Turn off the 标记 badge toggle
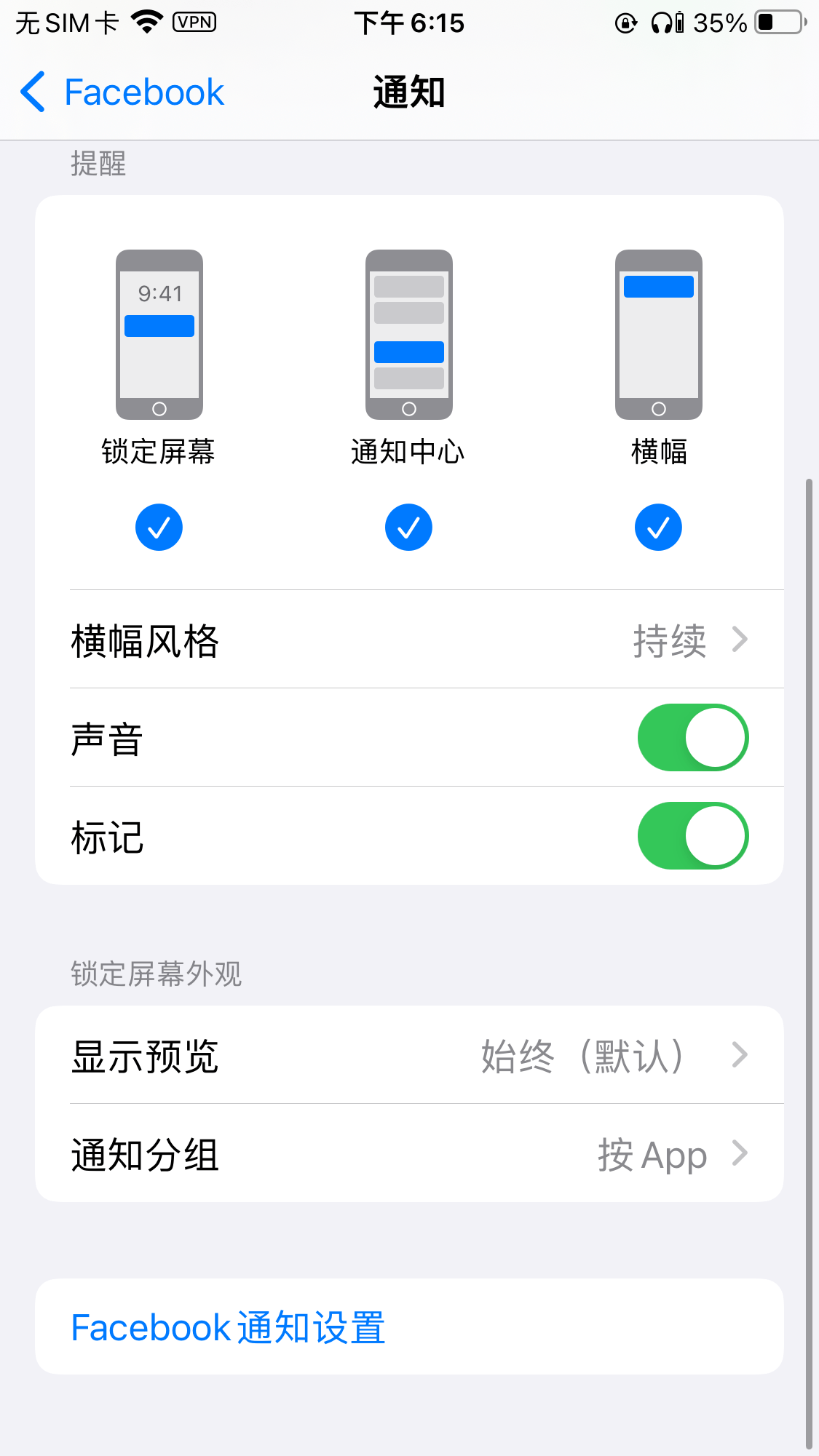The image size is (819, 1456). (x=692, y=836)
